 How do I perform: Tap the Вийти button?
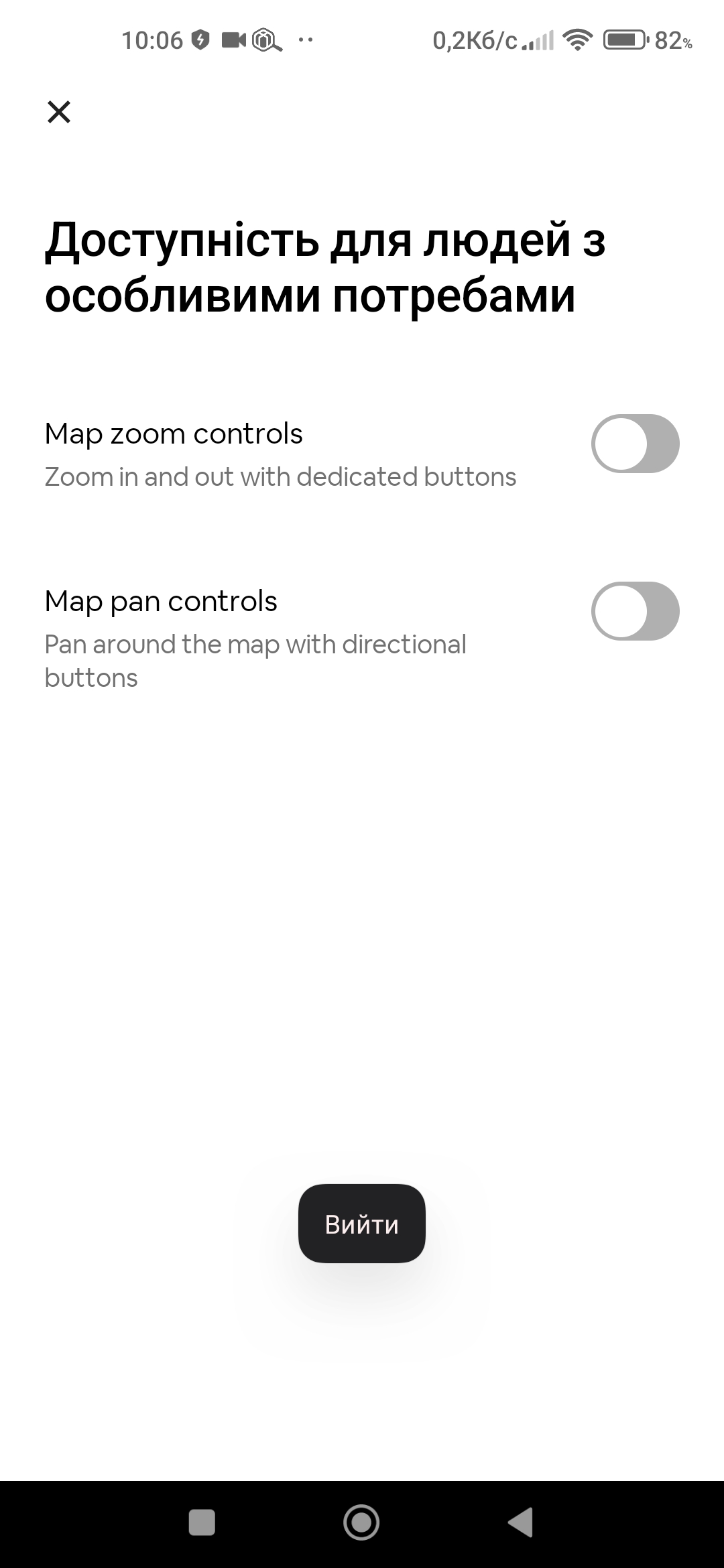[362, 1224]
